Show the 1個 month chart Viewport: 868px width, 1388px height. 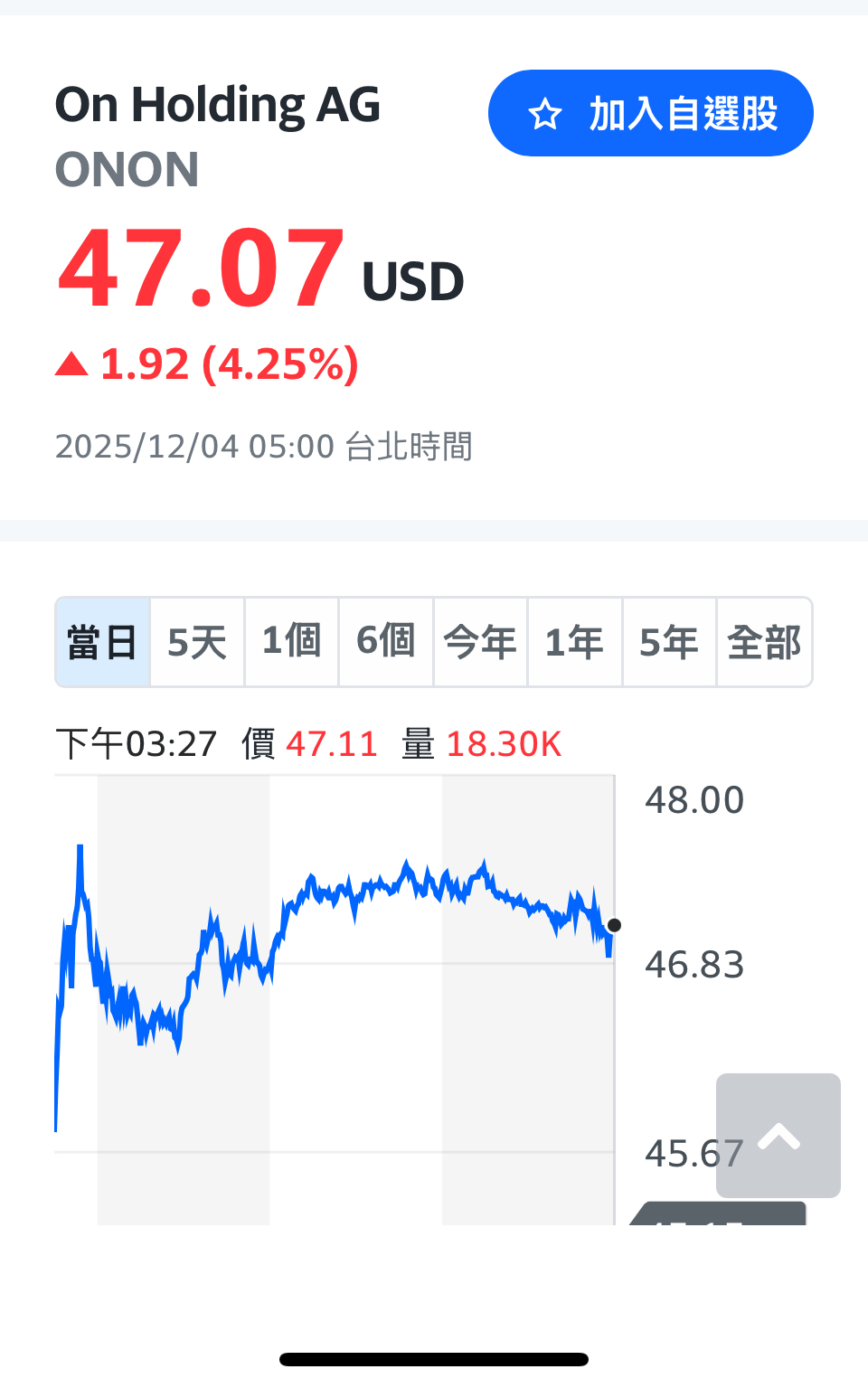(291, 642)
